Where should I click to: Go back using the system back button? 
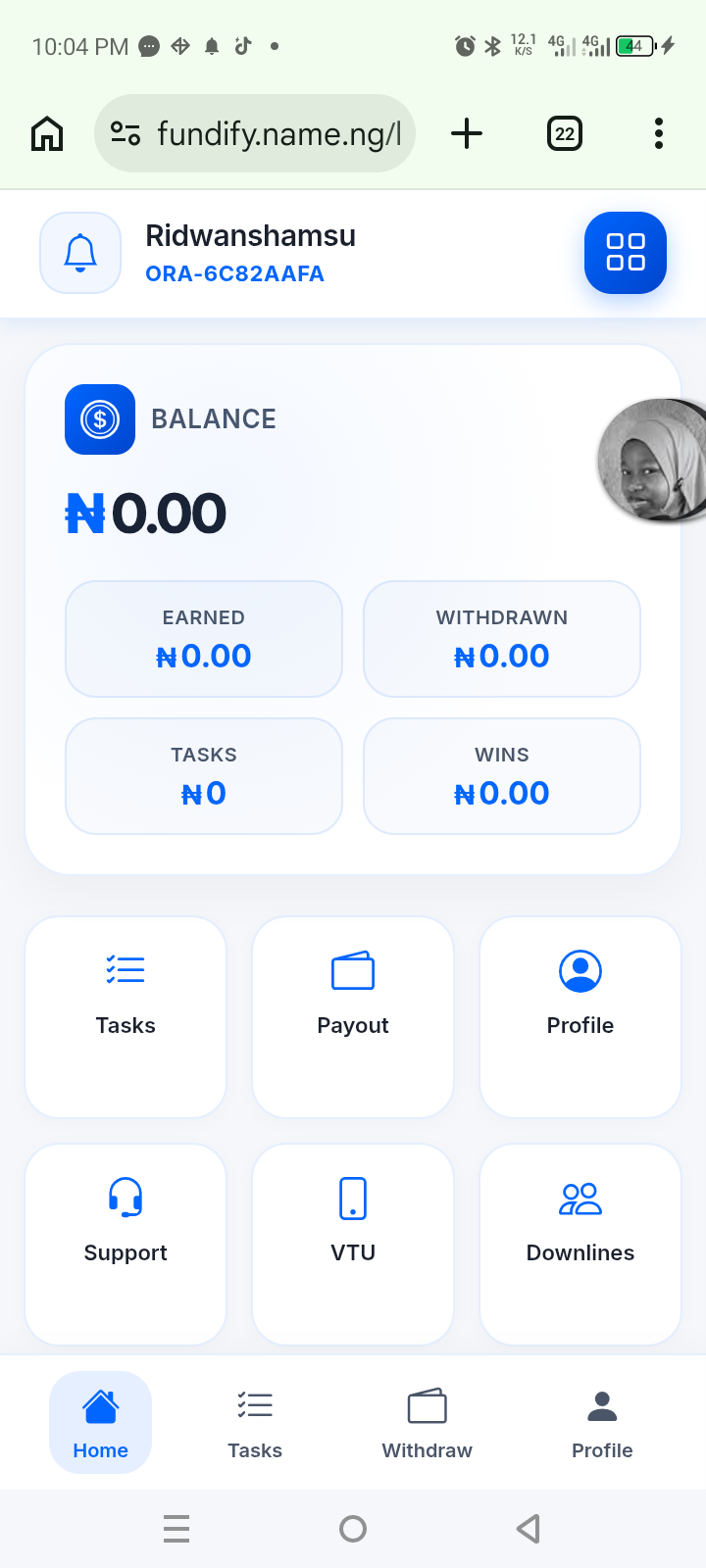pyautogui.click(x=529, y=1528)
